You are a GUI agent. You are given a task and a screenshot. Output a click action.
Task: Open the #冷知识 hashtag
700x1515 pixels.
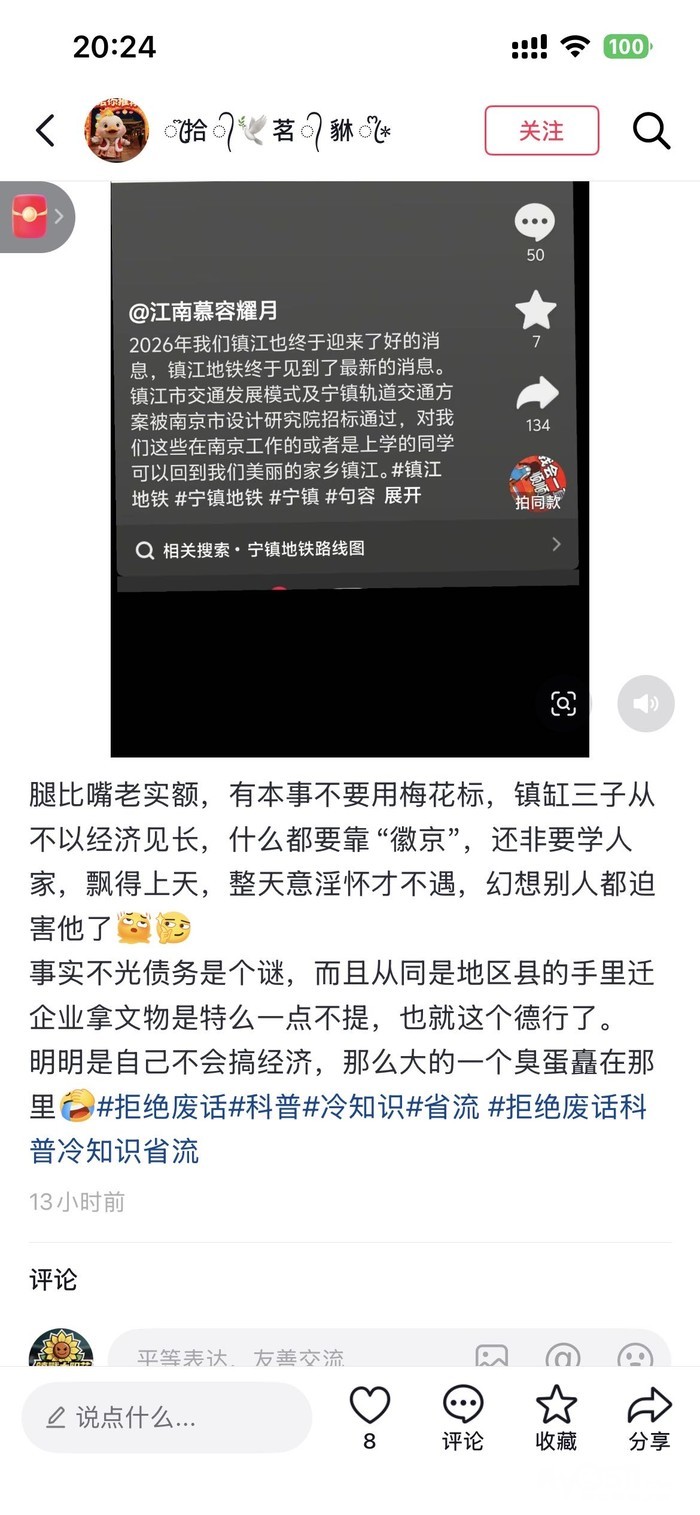click(353, 1107)
